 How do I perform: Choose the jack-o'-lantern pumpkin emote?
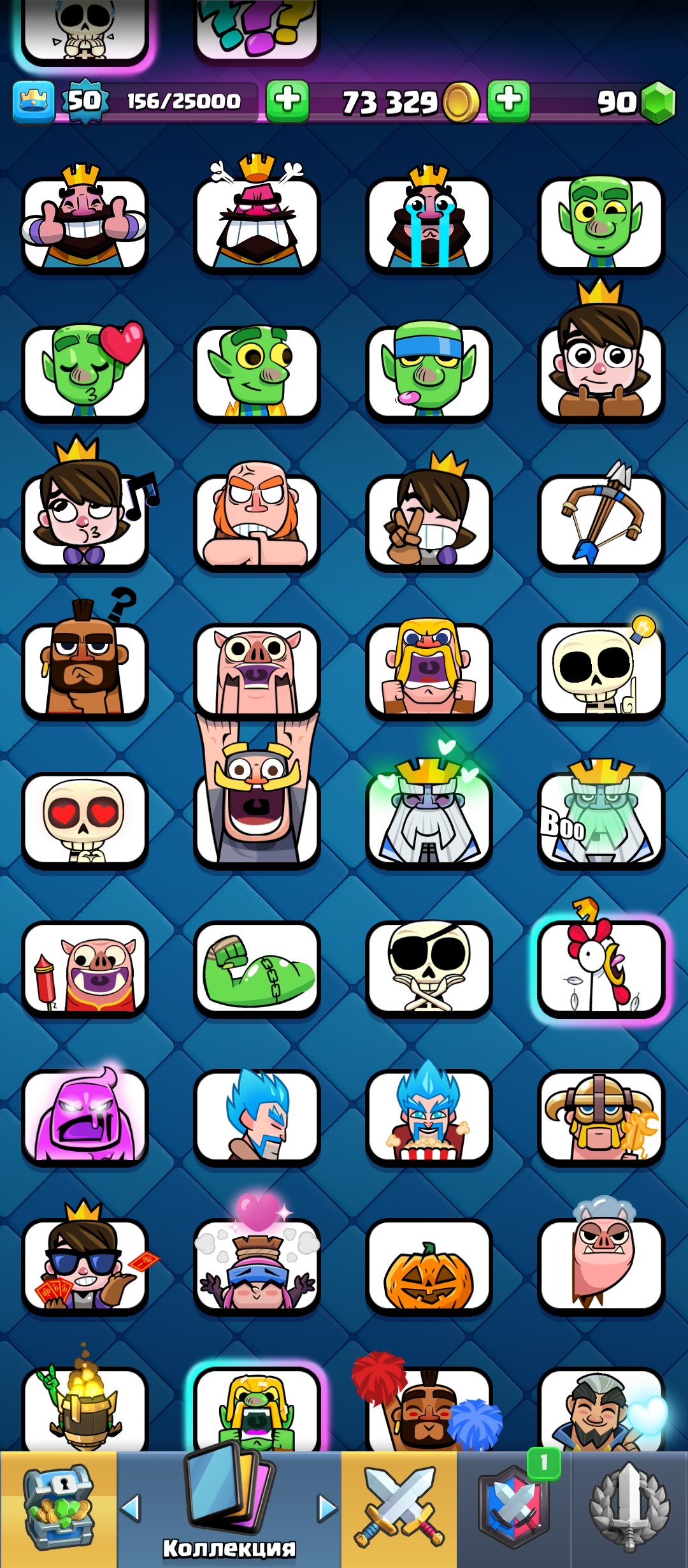click(x=429, y=1267)
